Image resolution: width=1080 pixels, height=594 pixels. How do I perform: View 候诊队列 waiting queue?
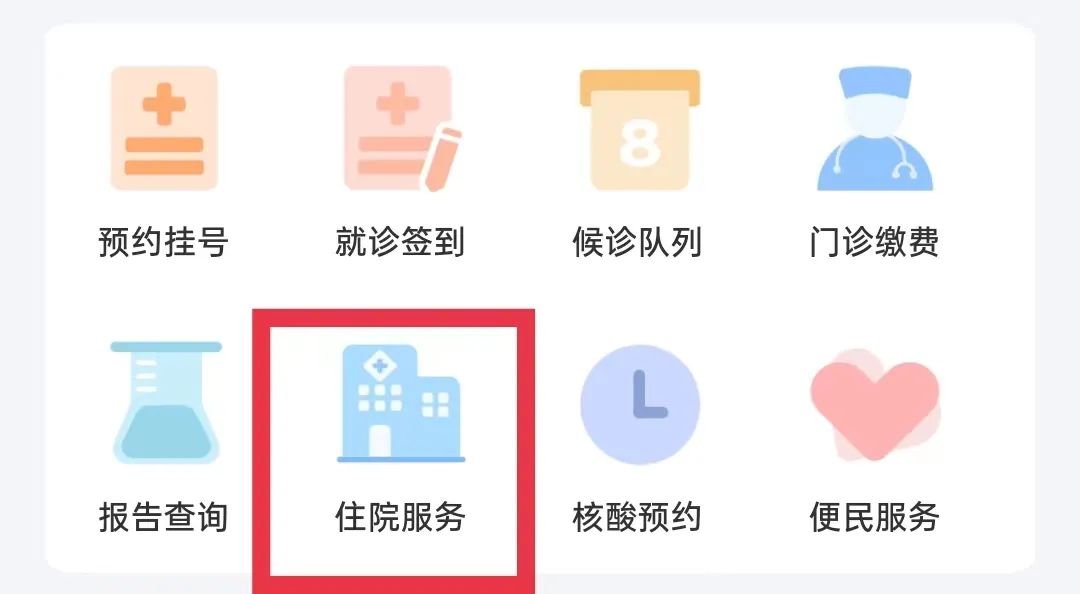pos(638,160)
